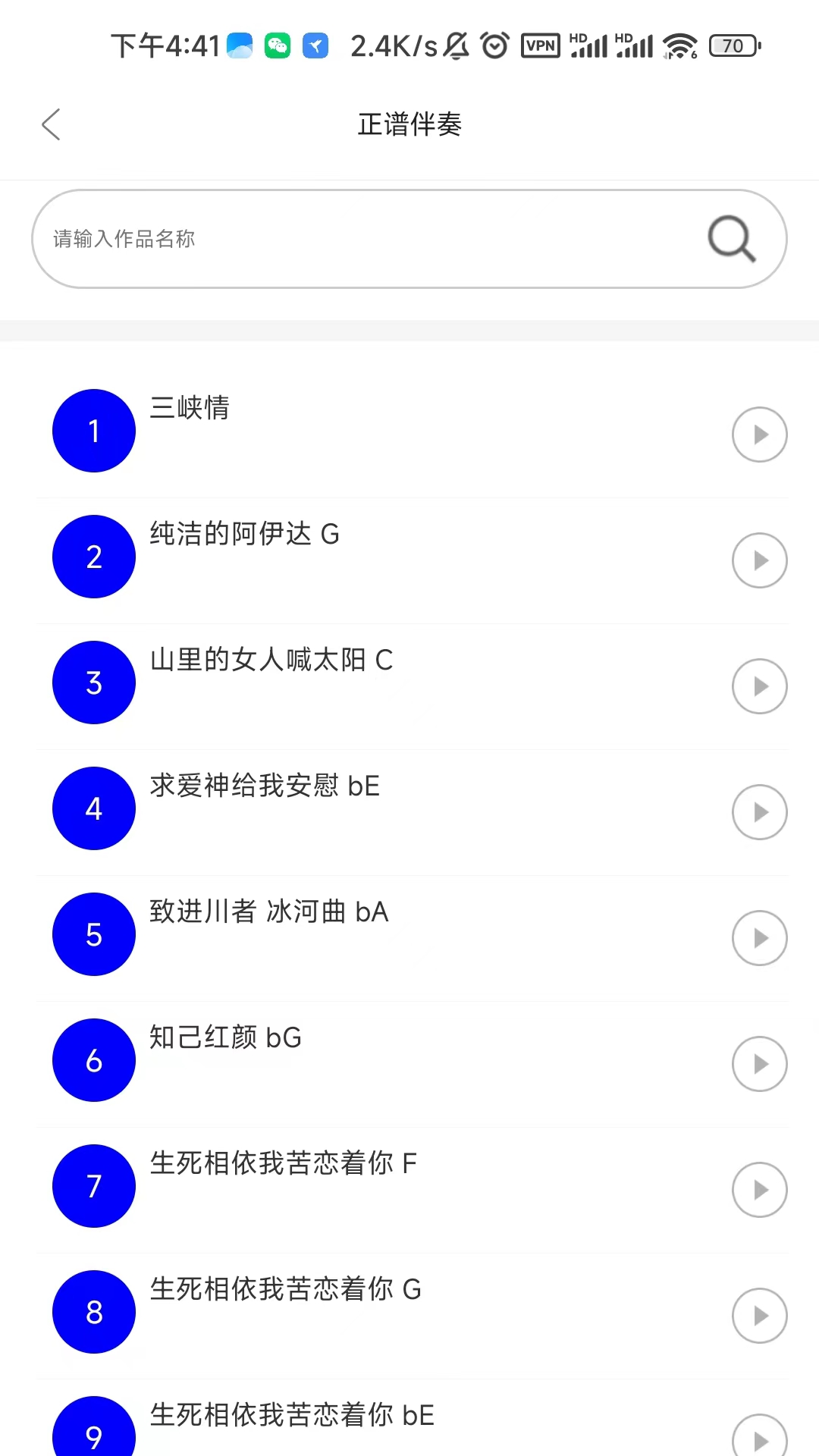Play the accompaniment for 致进川者 冰河曲 bA
Image resolution: width=819 pixels, height=1456 pixels.
tap(759, 938)
